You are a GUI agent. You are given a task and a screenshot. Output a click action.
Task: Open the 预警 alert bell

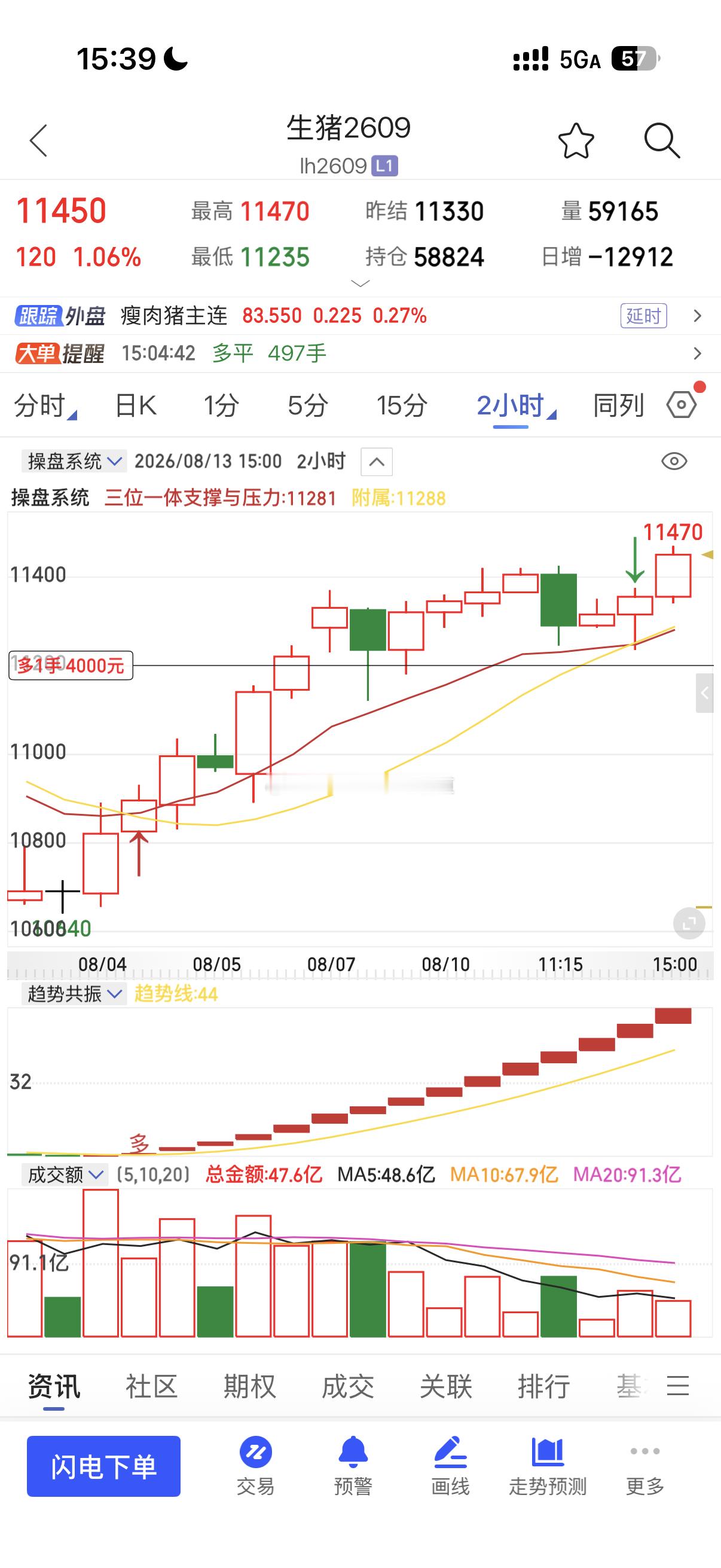point(353,1466)
